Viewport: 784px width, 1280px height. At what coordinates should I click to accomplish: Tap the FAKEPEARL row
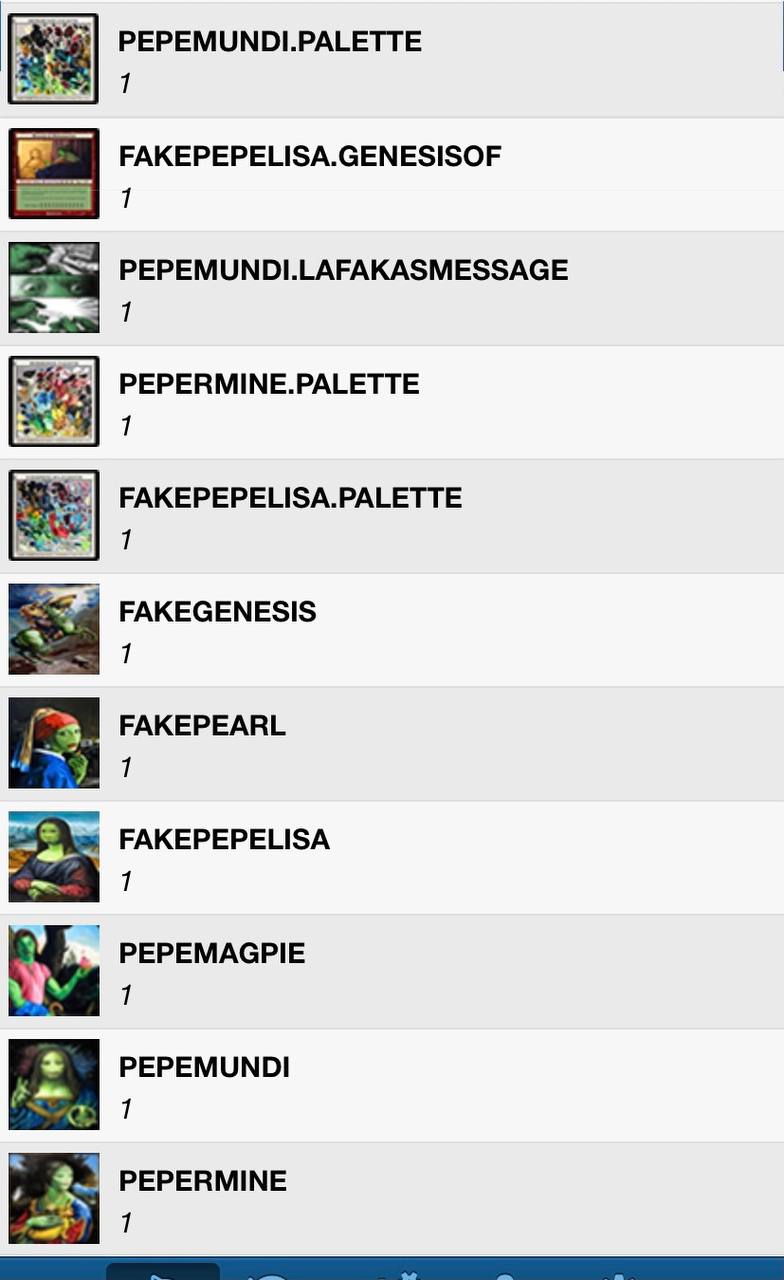(x=392, y=744)
